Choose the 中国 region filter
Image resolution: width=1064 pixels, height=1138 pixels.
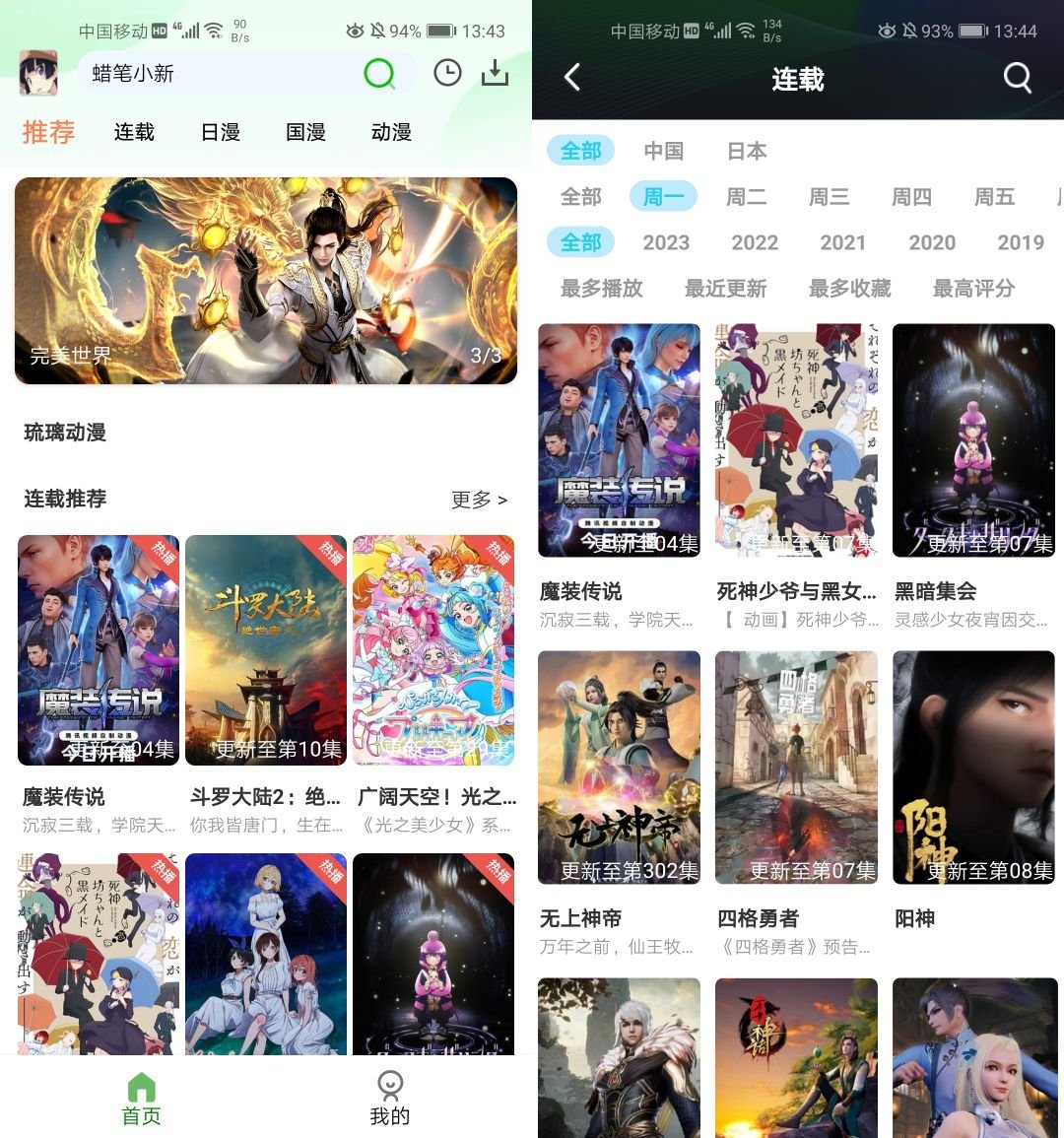click(x=663, y=151)
